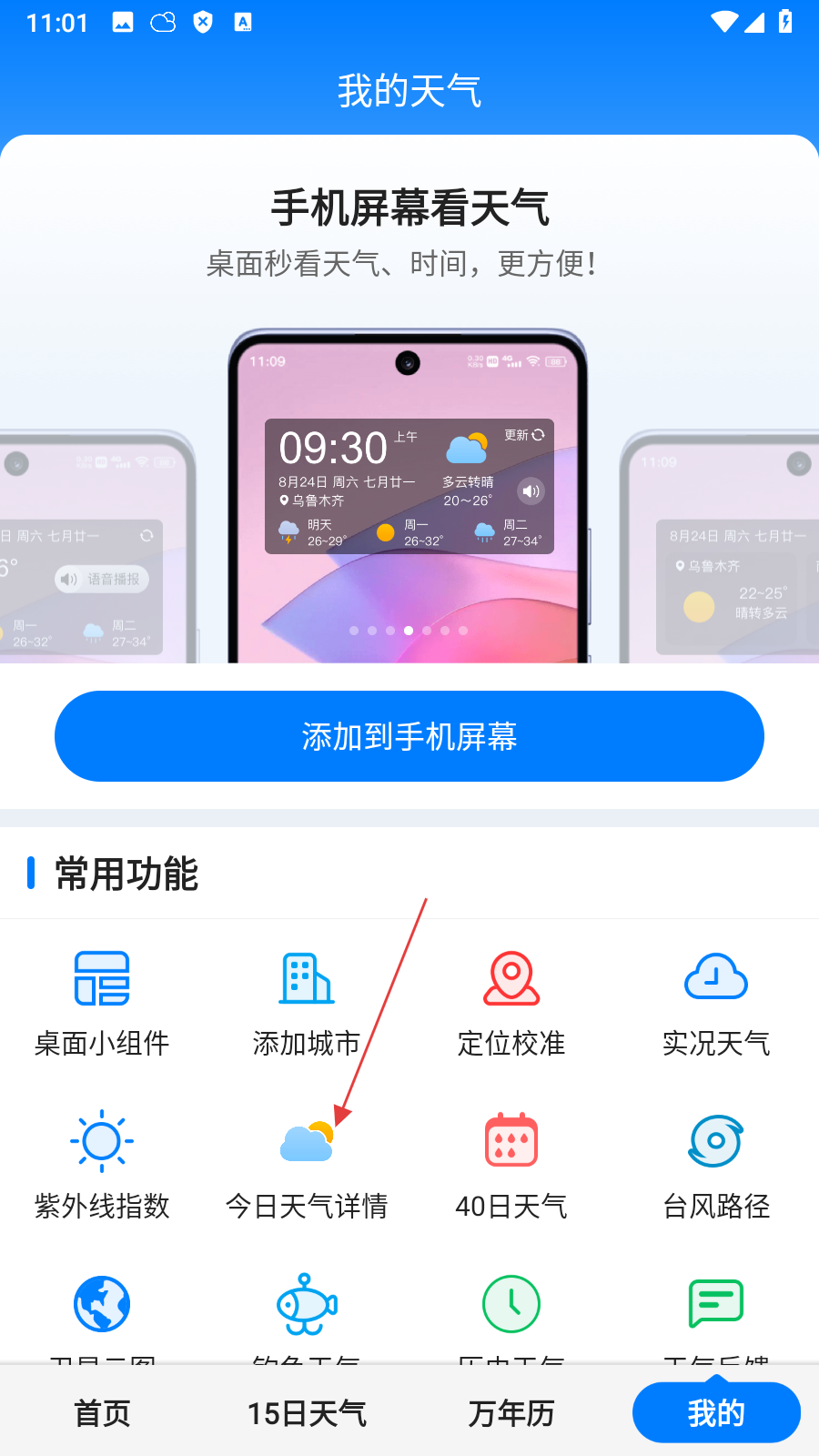Select 我的 tab
Image resolution: width=819 pixels, height=1456 pixels.
716,1412
